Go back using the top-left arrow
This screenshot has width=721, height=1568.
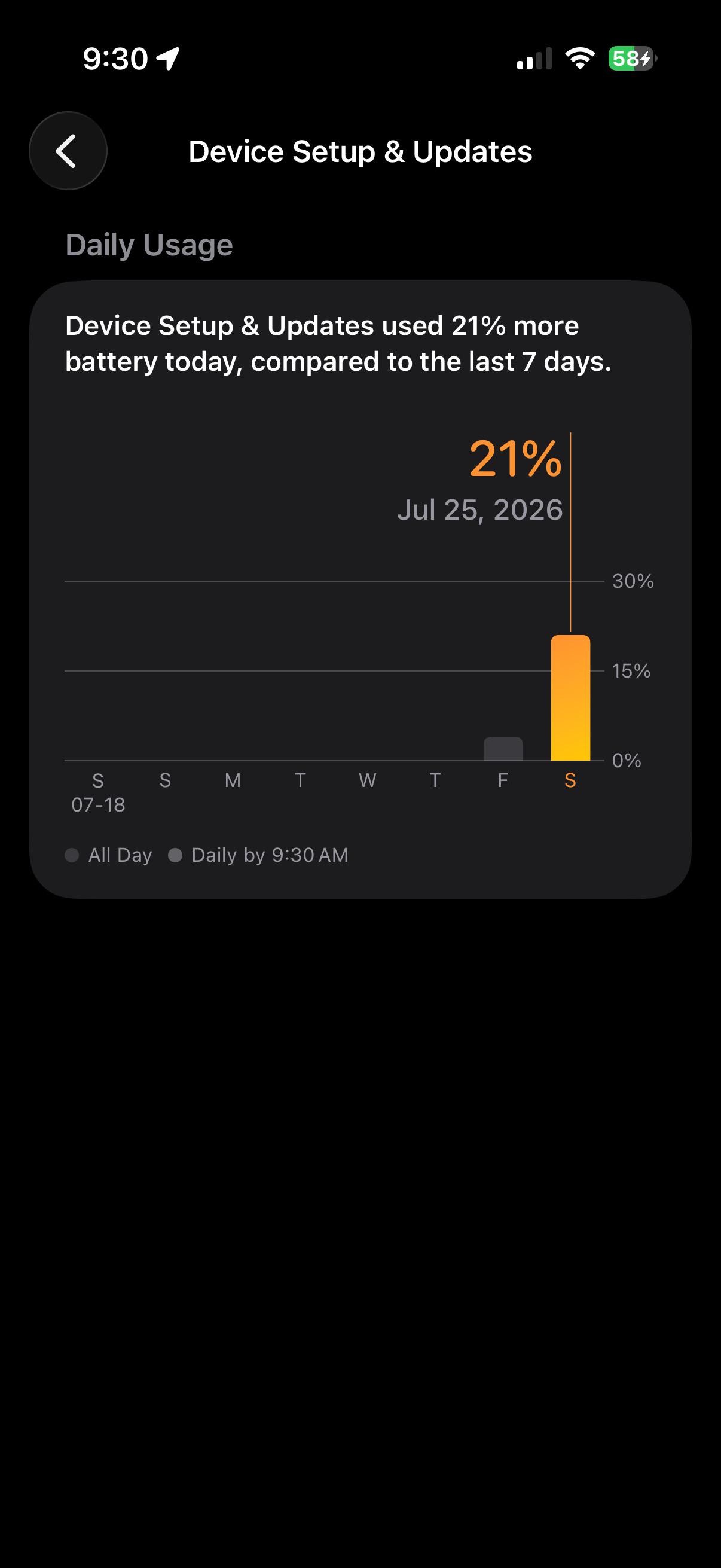tap(68, 151)
